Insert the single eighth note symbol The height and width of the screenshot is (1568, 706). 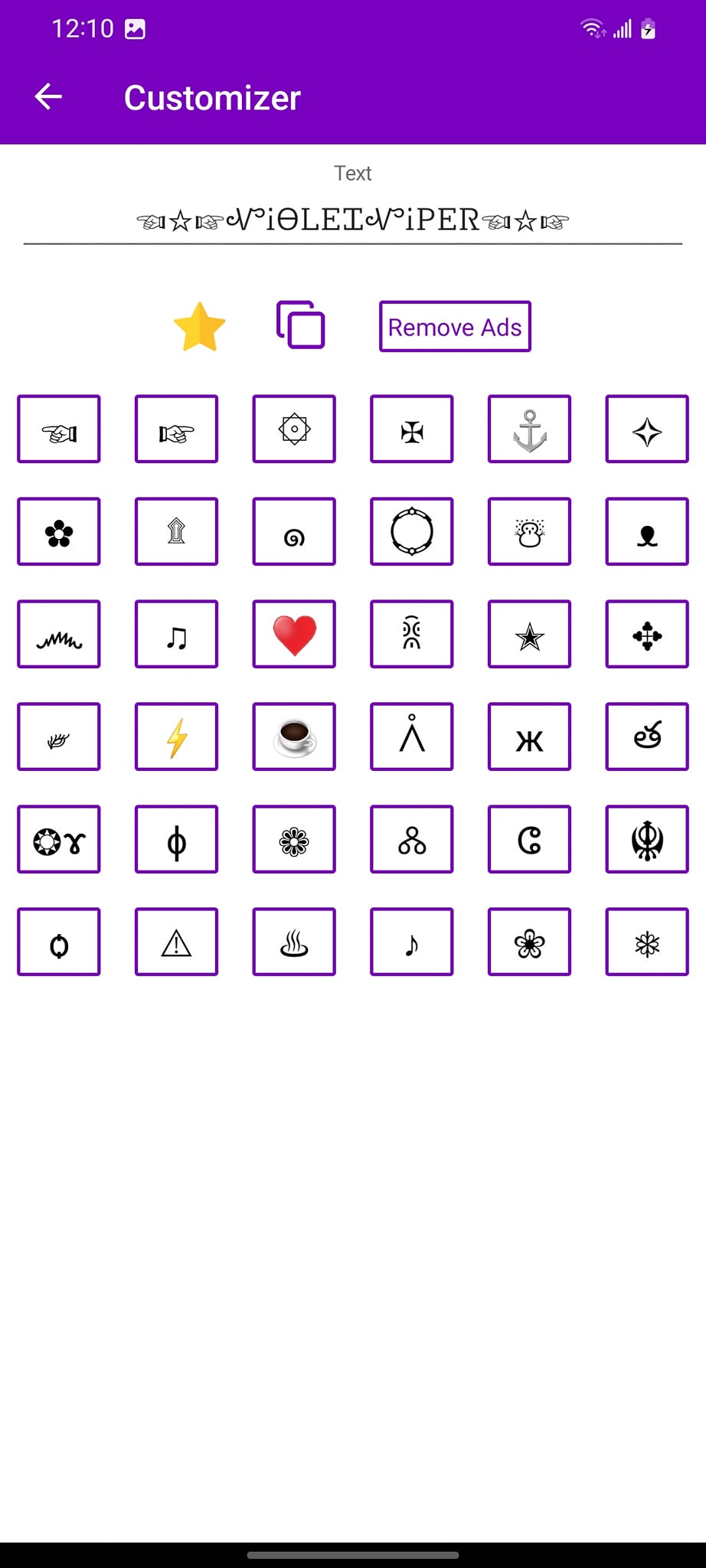(x=412, y=942)
